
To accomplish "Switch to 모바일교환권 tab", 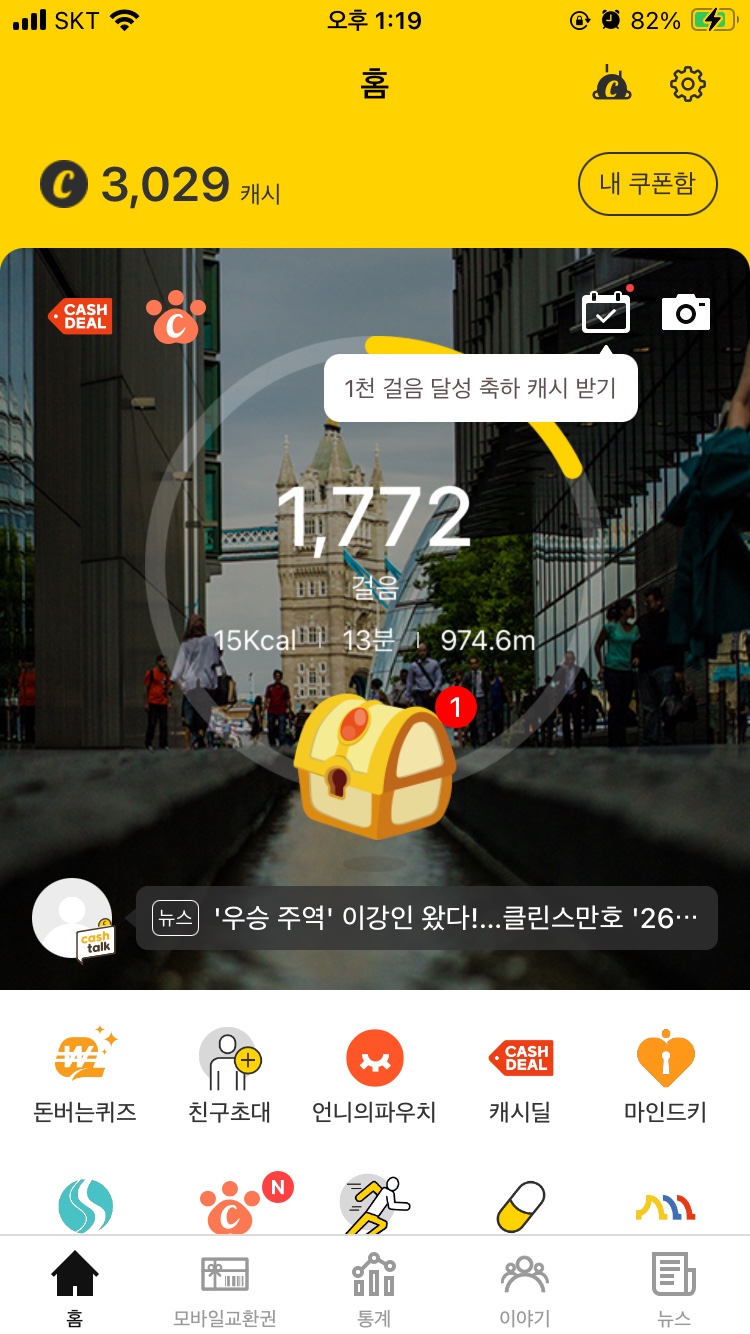I will pos(224,1289).
